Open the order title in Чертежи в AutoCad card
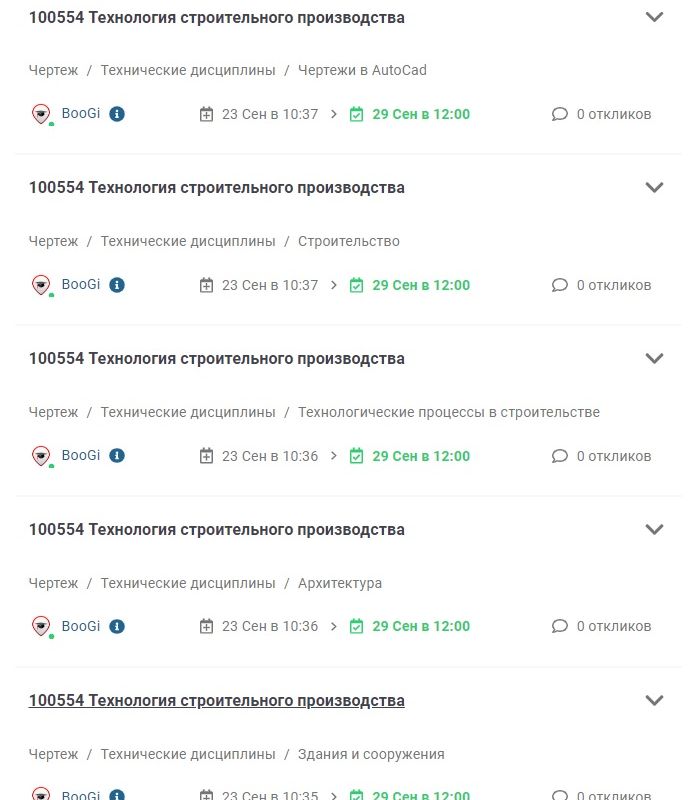 pyautogui.click(x=216, y=17)
